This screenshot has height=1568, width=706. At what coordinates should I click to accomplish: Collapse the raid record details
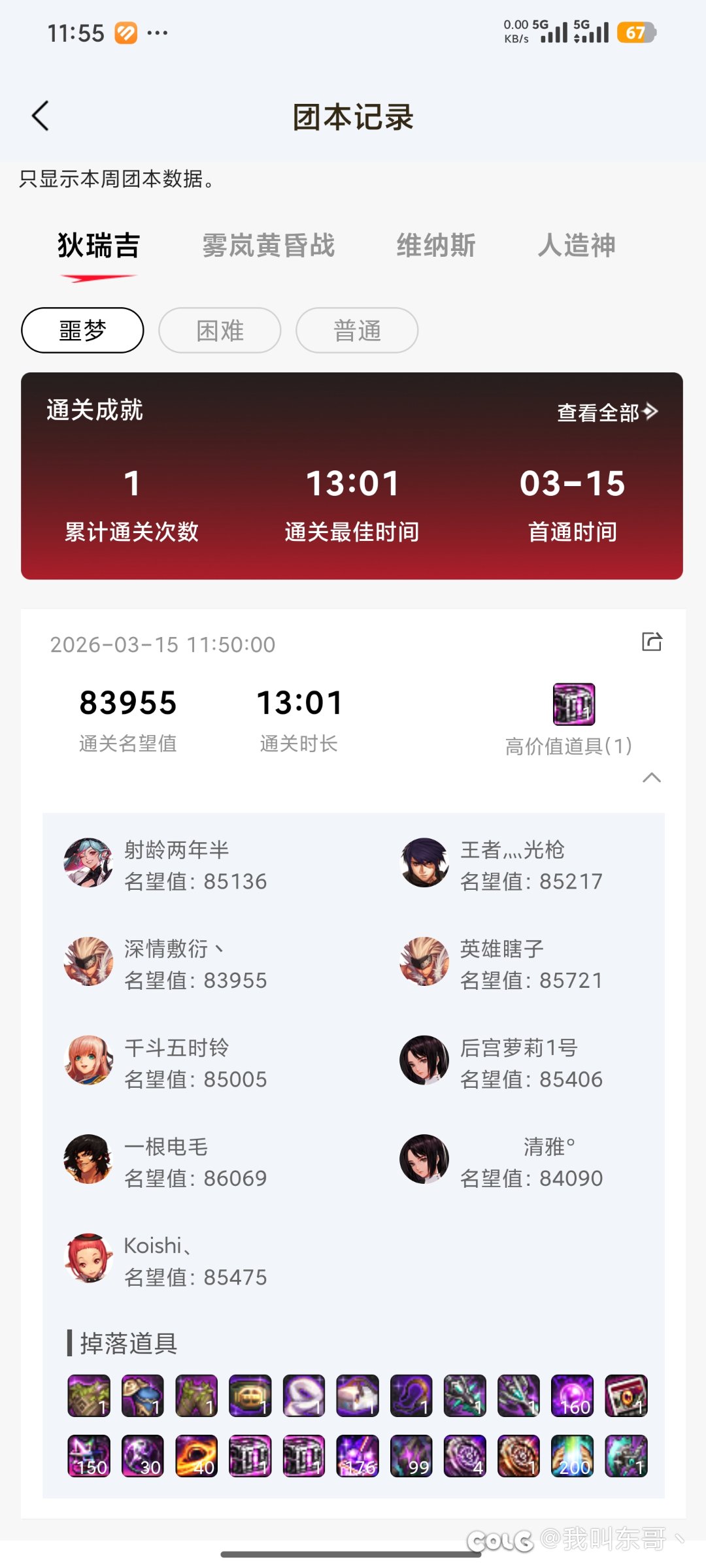point(652,777)
